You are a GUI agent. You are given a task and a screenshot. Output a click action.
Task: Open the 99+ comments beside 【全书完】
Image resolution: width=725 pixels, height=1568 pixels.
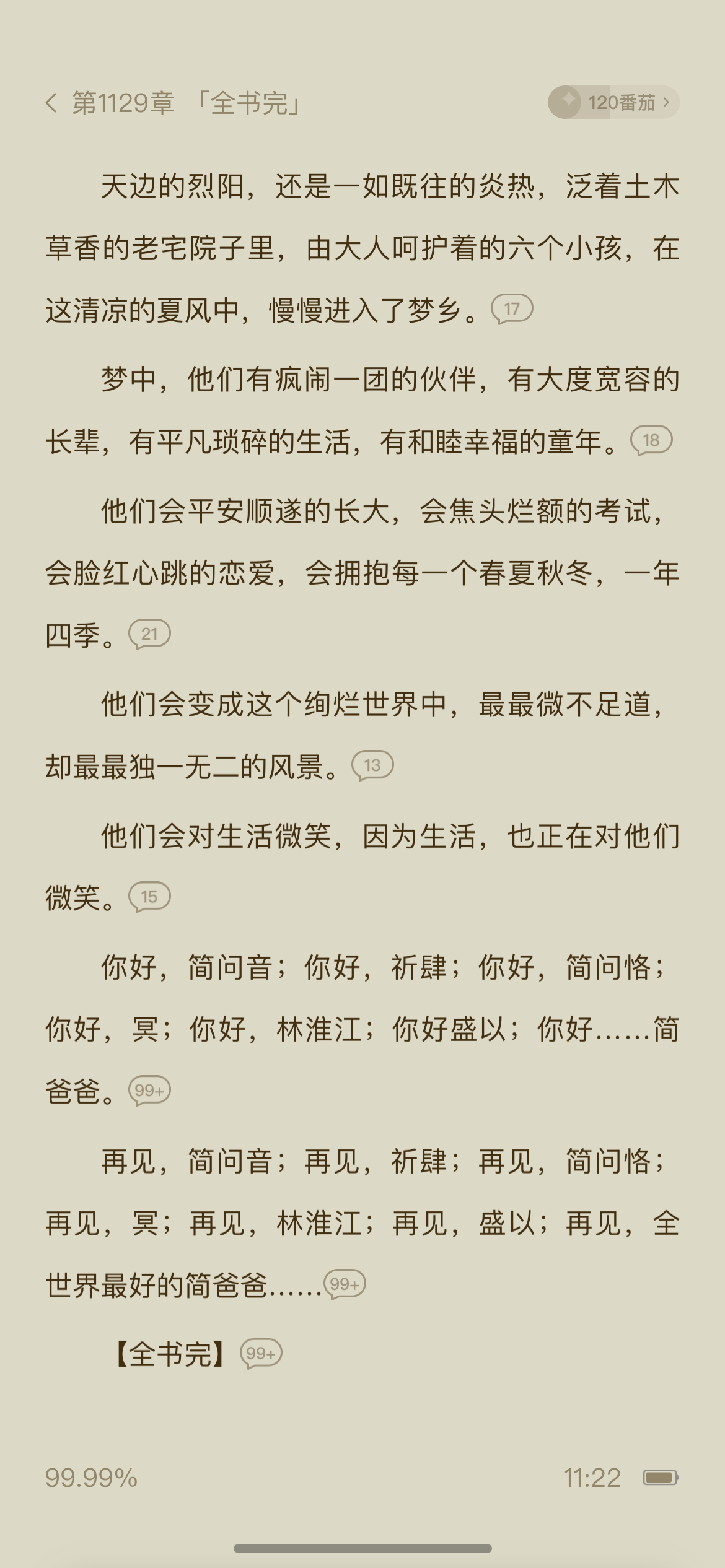pos(261,1354)
